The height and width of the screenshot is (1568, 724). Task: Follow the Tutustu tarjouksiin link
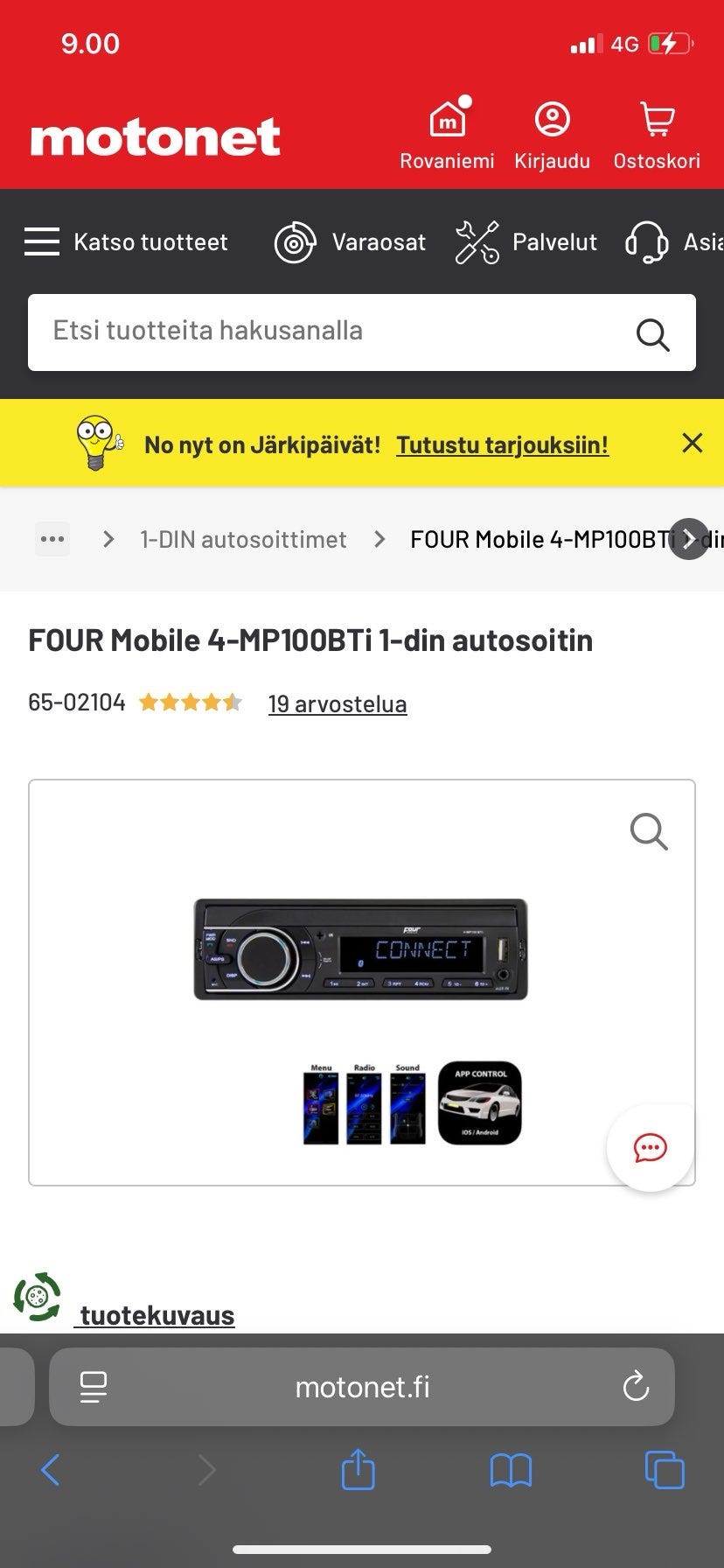click(x=502, y=444)
